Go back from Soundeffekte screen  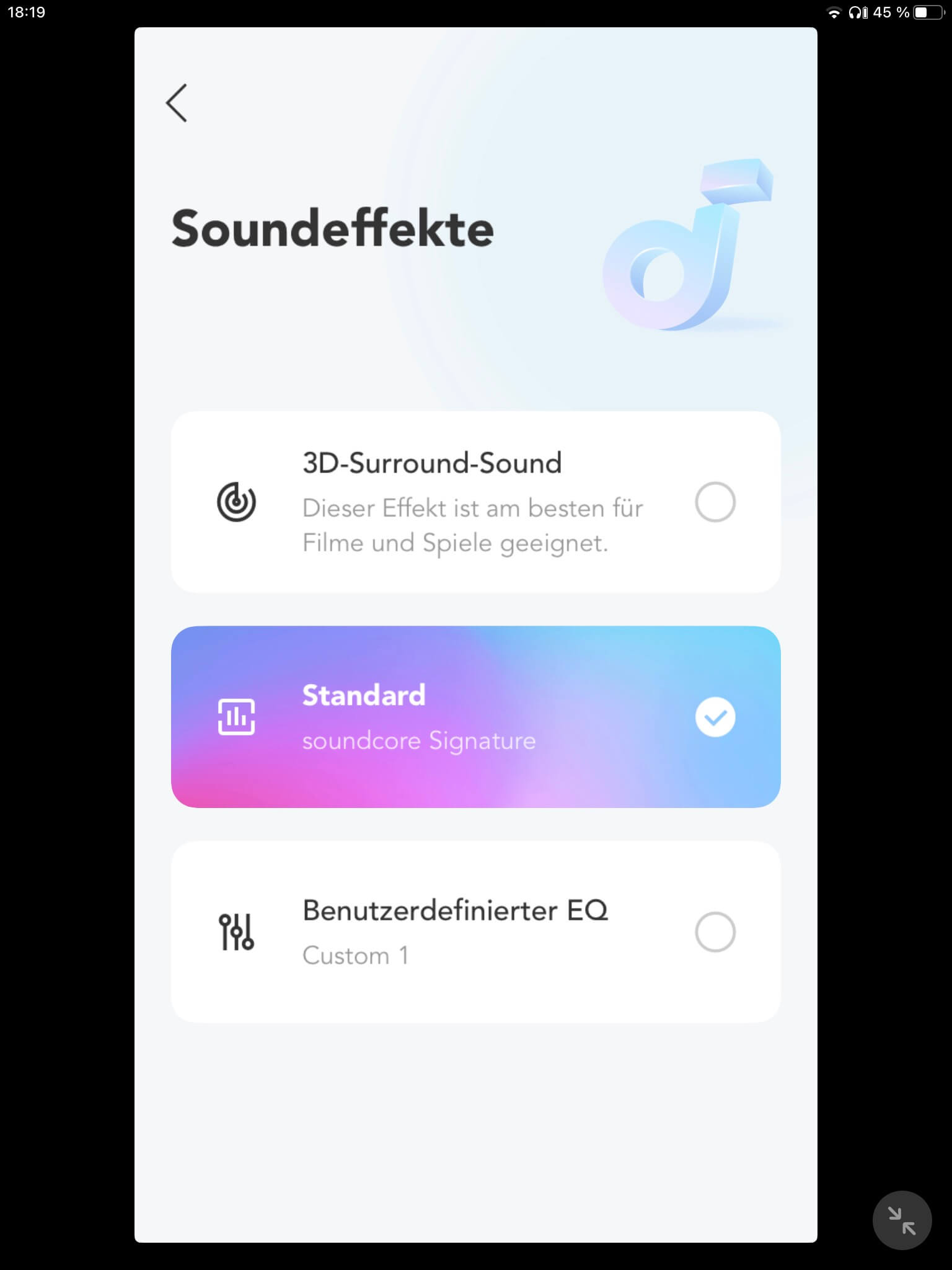pyautogui.click(x=177, y=103)
